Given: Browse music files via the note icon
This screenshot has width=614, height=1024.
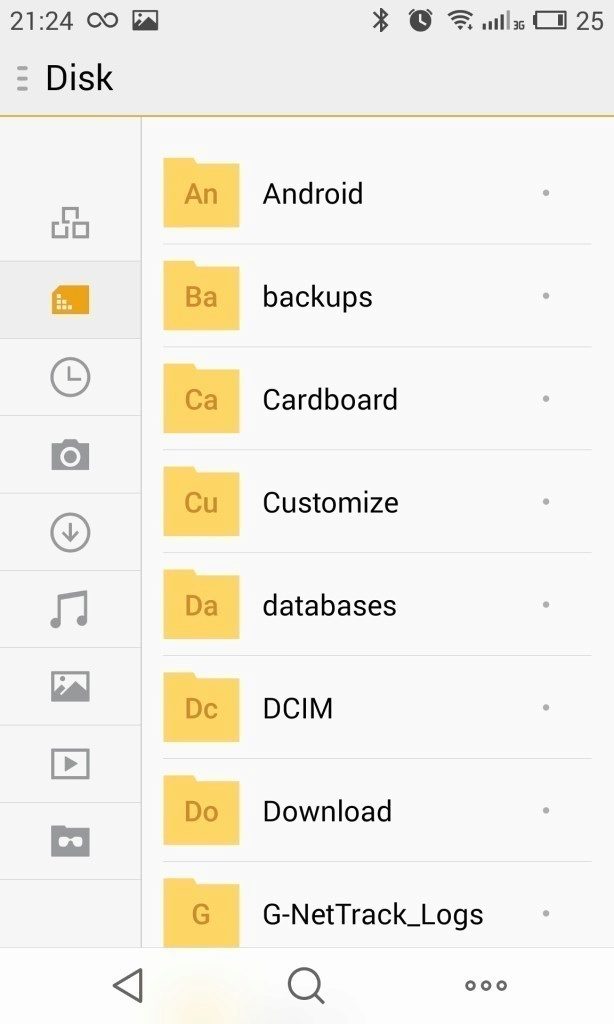Looking at the screenshot, I should click(x=70, y=609).
